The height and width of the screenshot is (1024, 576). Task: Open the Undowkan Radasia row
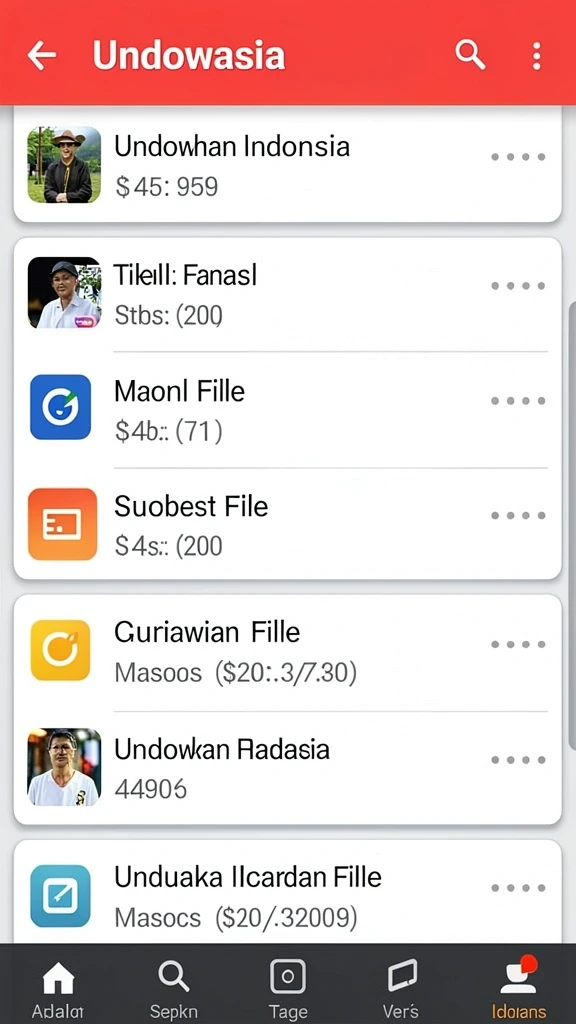pyautogui.click(x=287, y=768)
